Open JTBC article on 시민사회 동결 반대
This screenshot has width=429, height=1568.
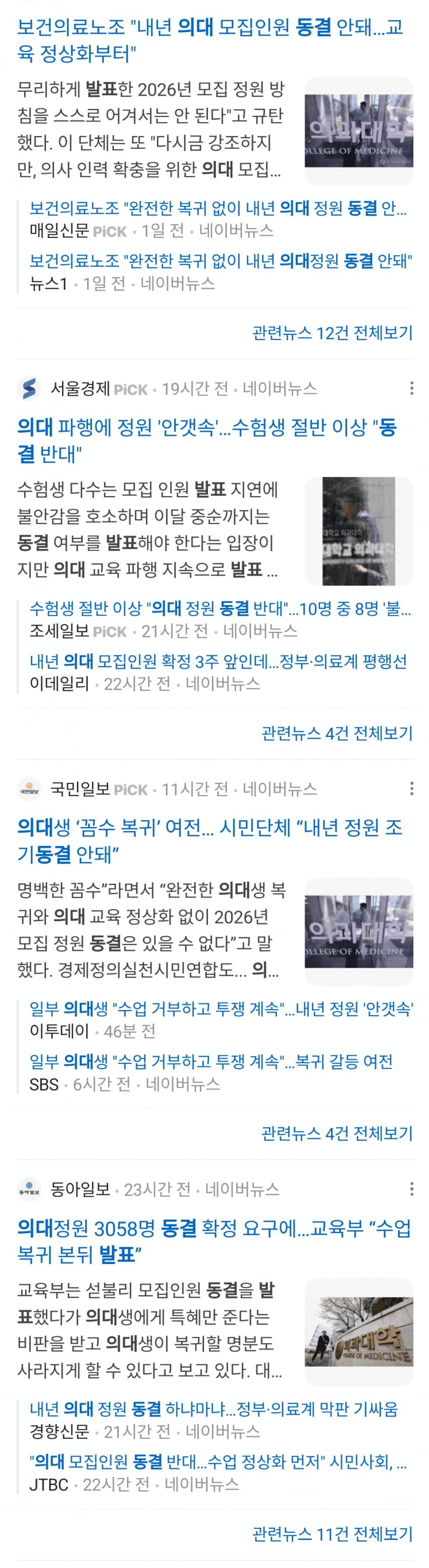click(218, 1462)
